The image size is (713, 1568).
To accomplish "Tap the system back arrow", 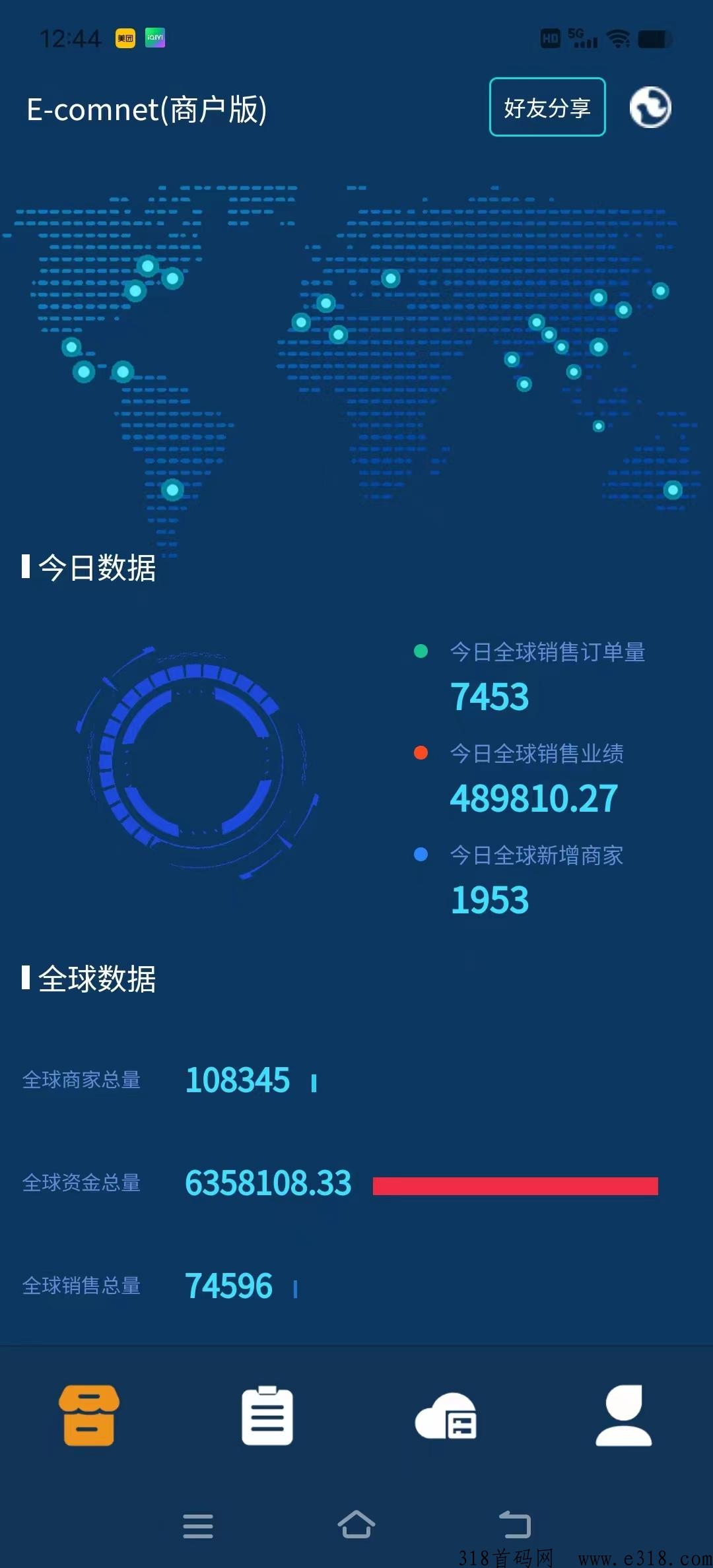I will [x=515, y=1524].
